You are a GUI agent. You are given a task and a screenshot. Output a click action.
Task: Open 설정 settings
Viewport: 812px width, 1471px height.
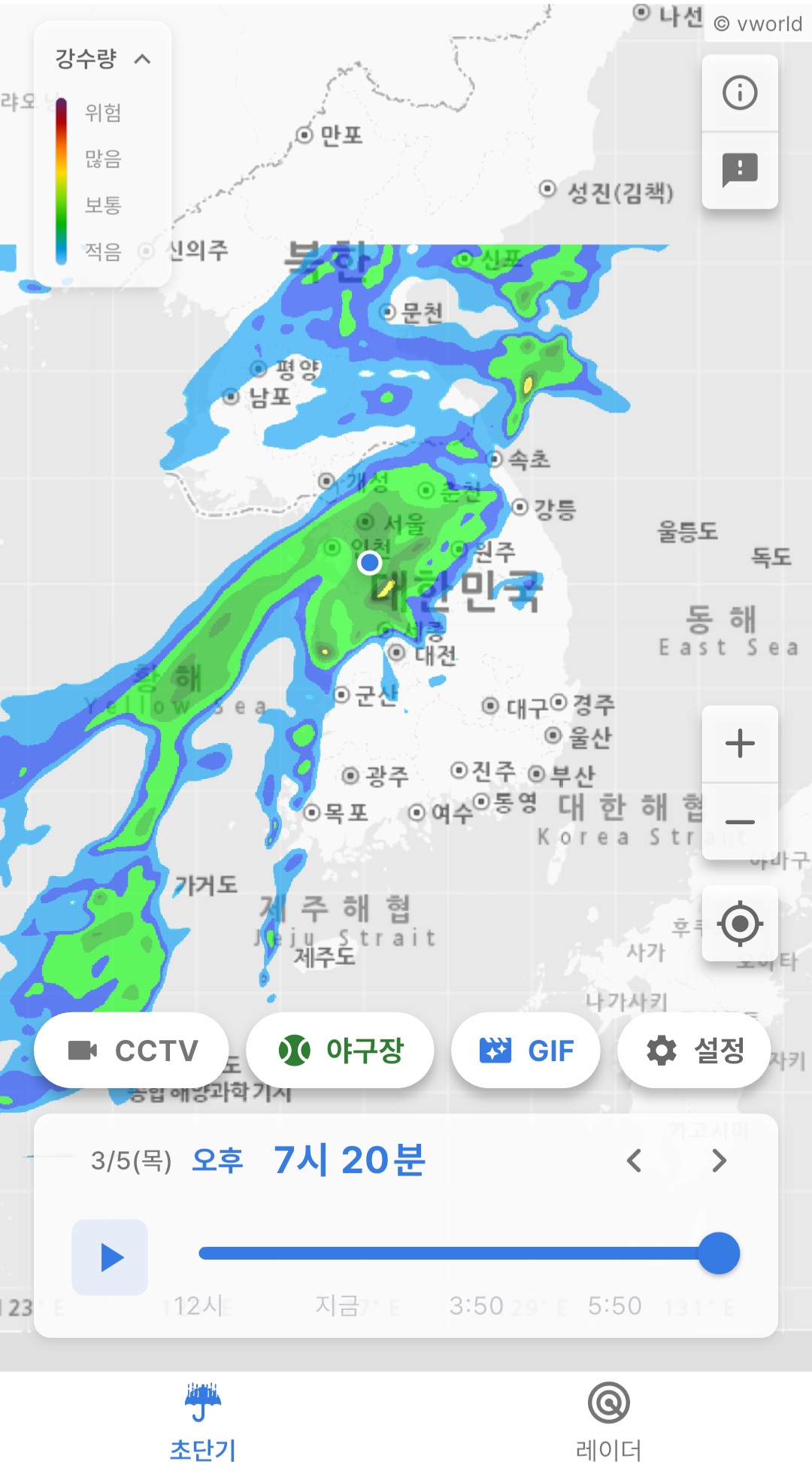[694, 1050]
